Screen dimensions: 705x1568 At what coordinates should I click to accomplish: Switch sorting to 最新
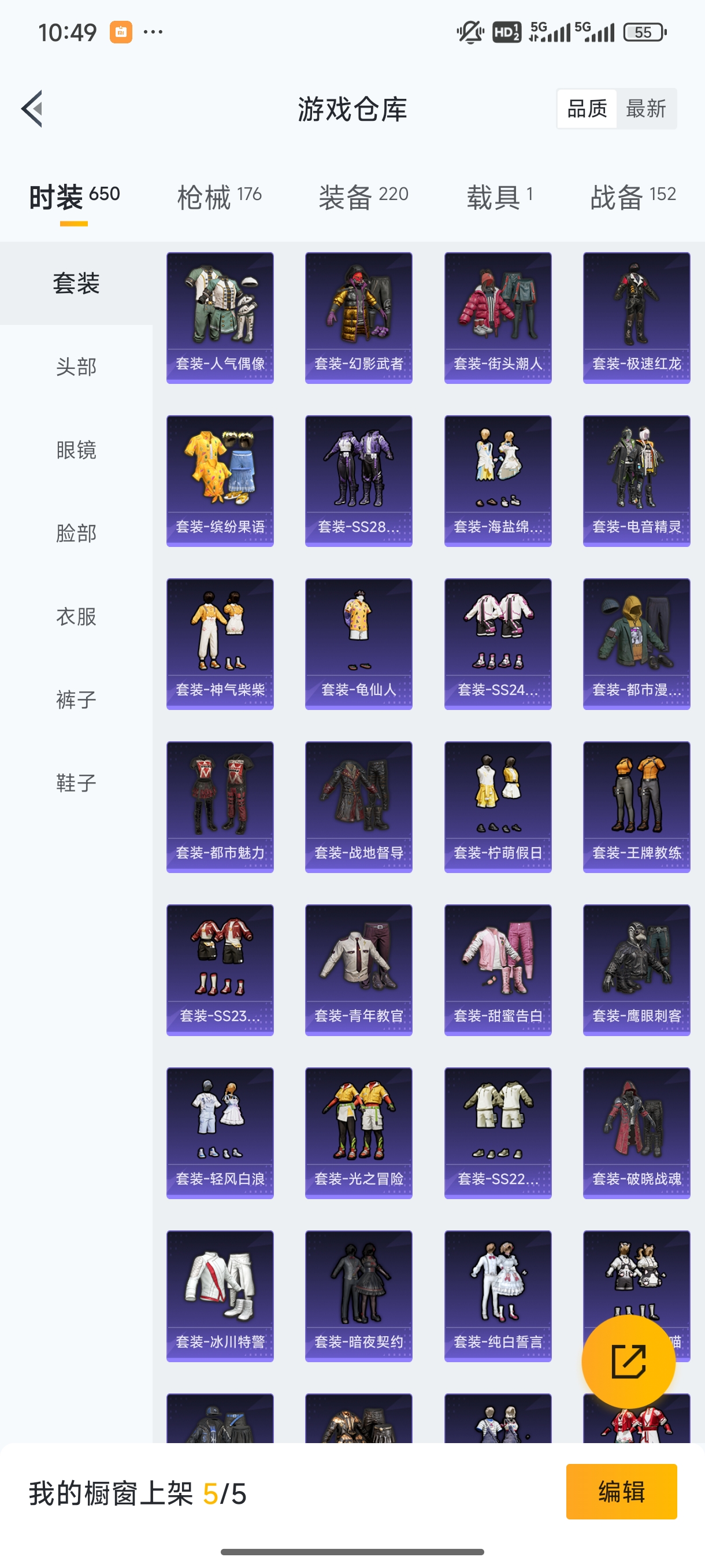[647, 108]
